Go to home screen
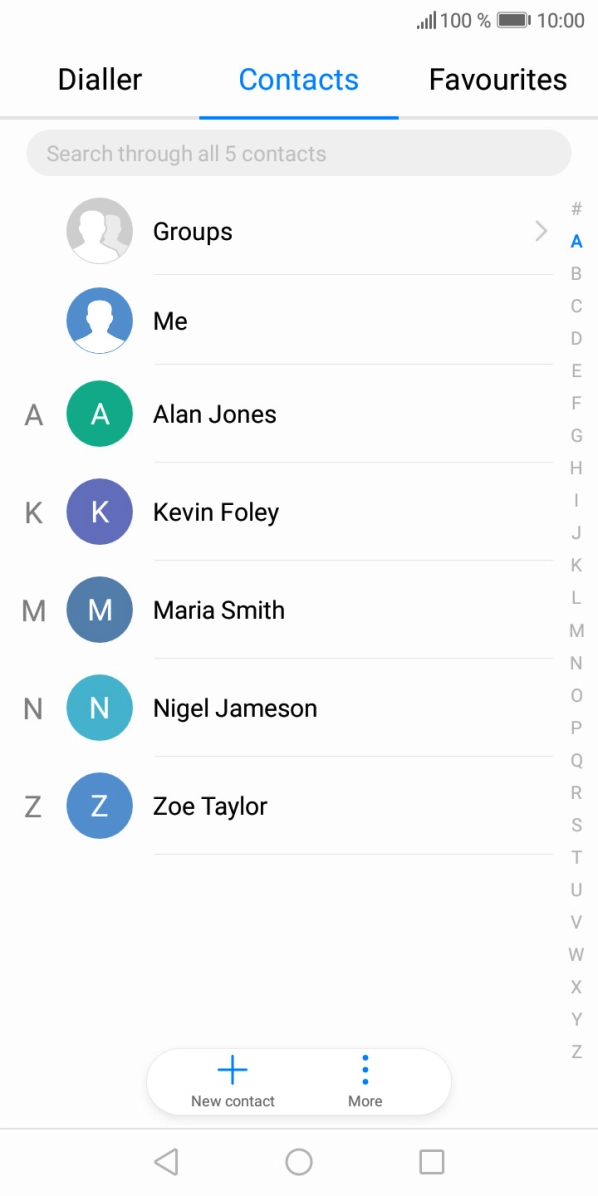This screenshot has height=1196, width=598. (299, 1162)
